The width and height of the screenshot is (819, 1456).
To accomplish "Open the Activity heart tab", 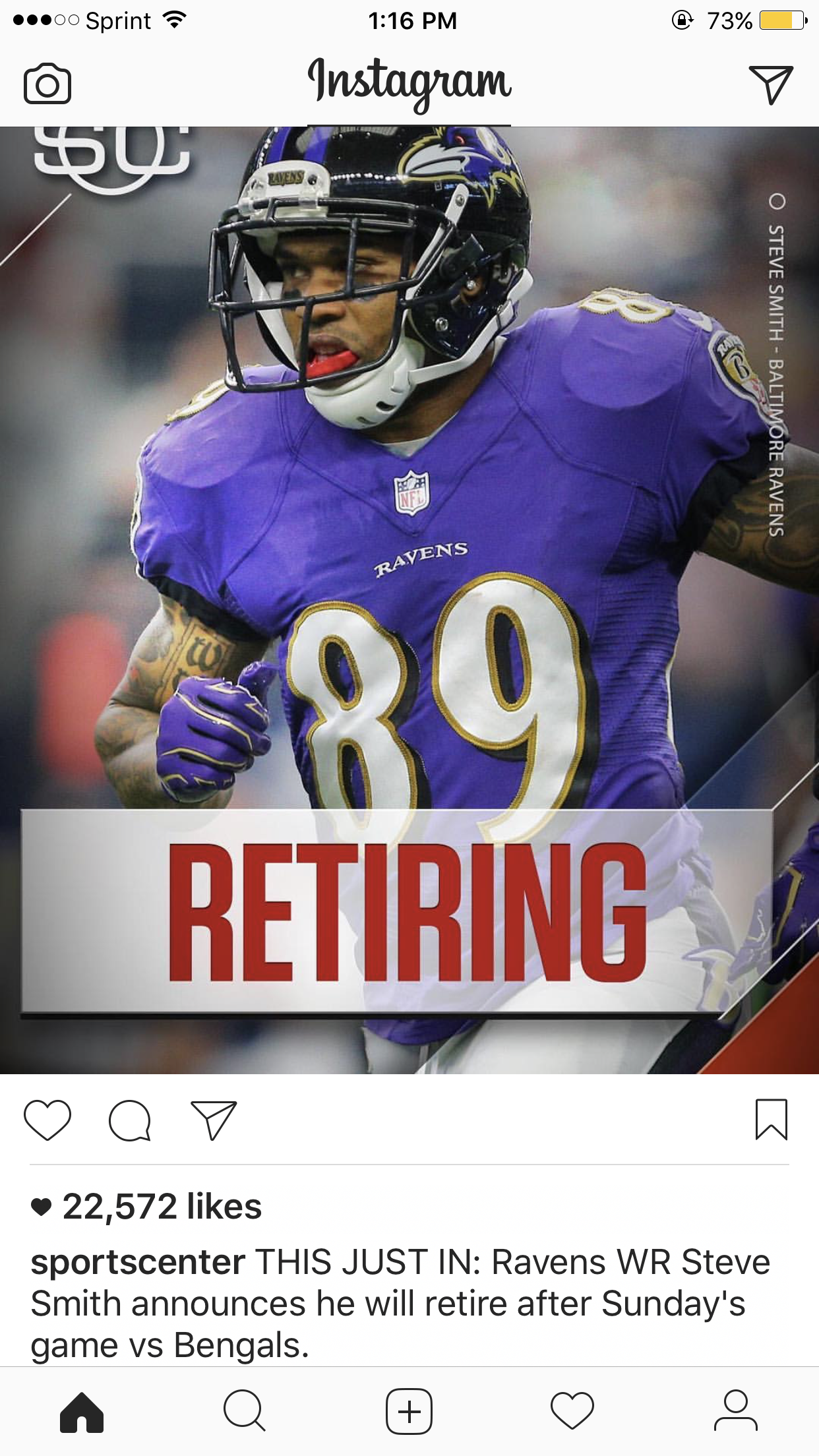I will (572, 1412).
